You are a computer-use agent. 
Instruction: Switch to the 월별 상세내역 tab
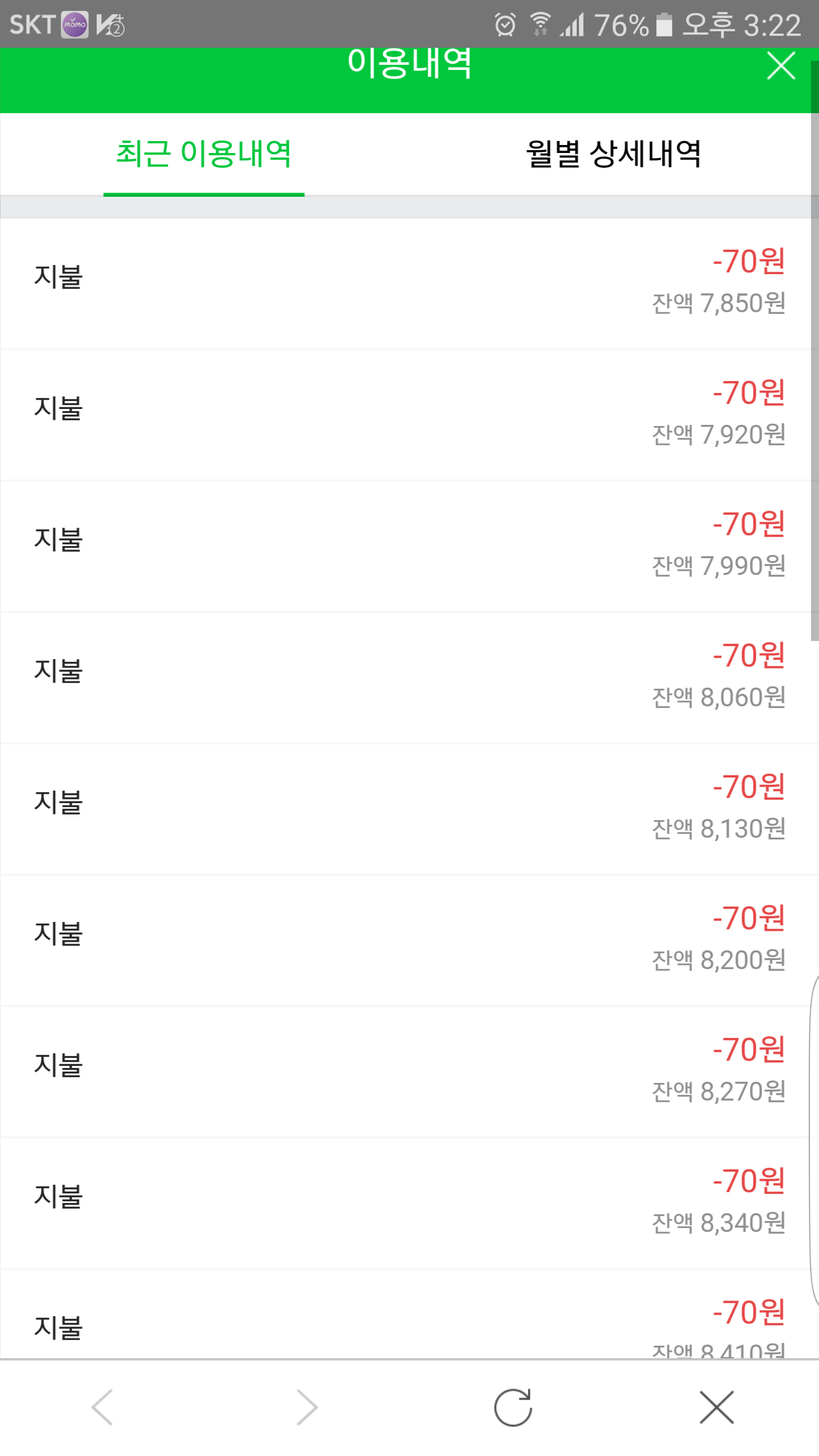(613, 154)
